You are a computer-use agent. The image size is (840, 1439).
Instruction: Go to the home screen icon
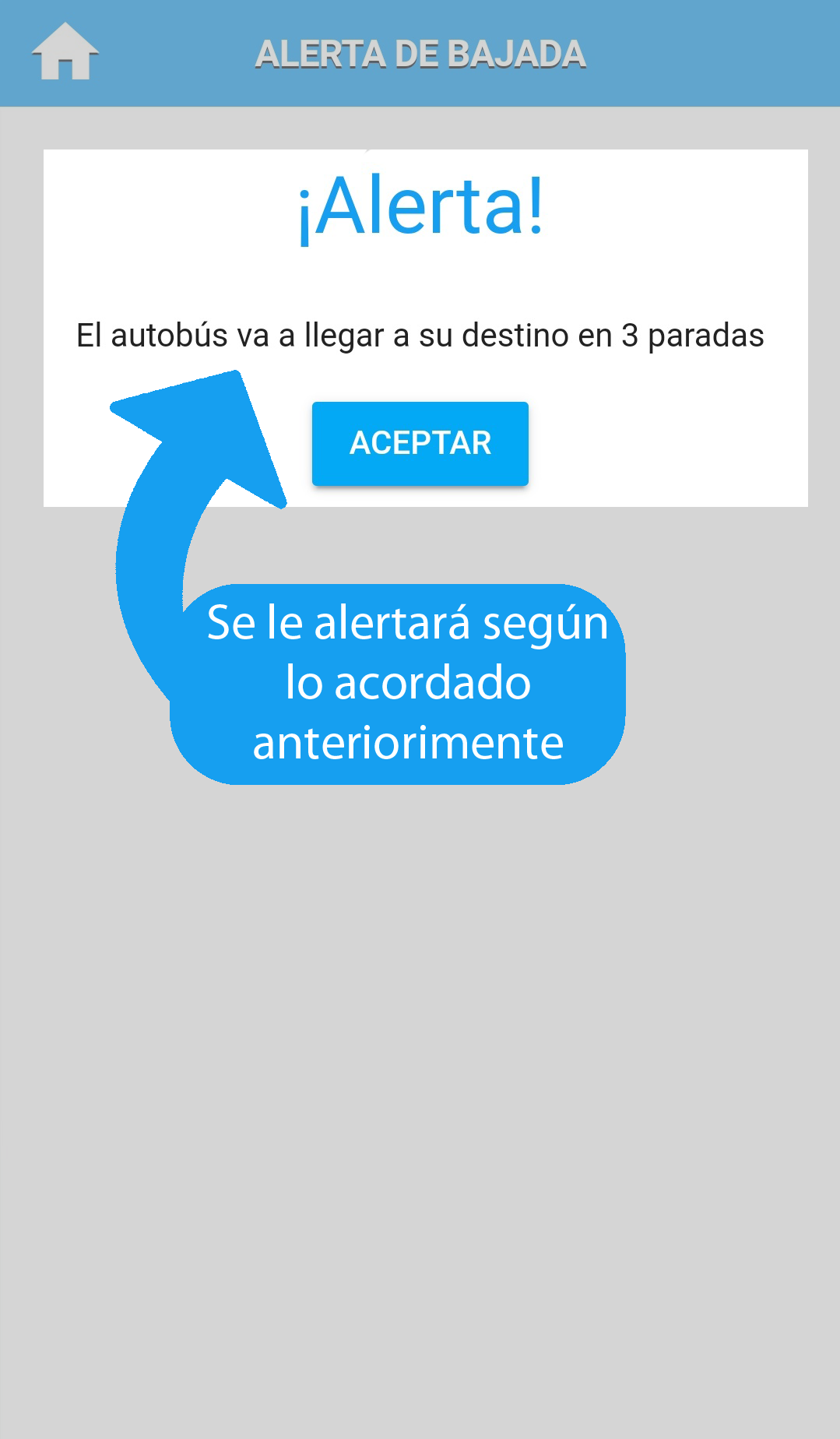65,52
